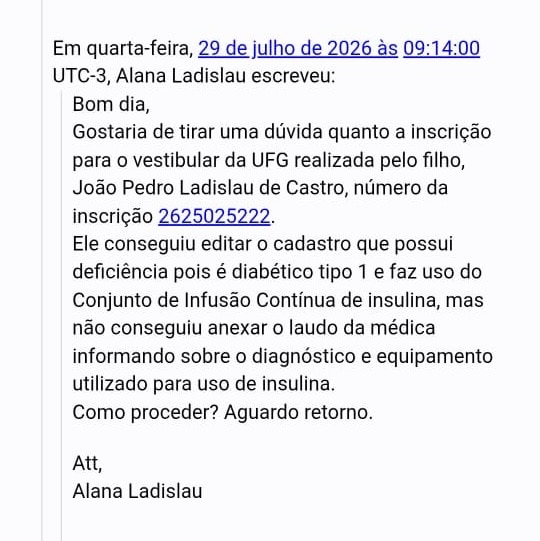Open the 09:14:00 time link
540x541 pixels.
point(441,48)
